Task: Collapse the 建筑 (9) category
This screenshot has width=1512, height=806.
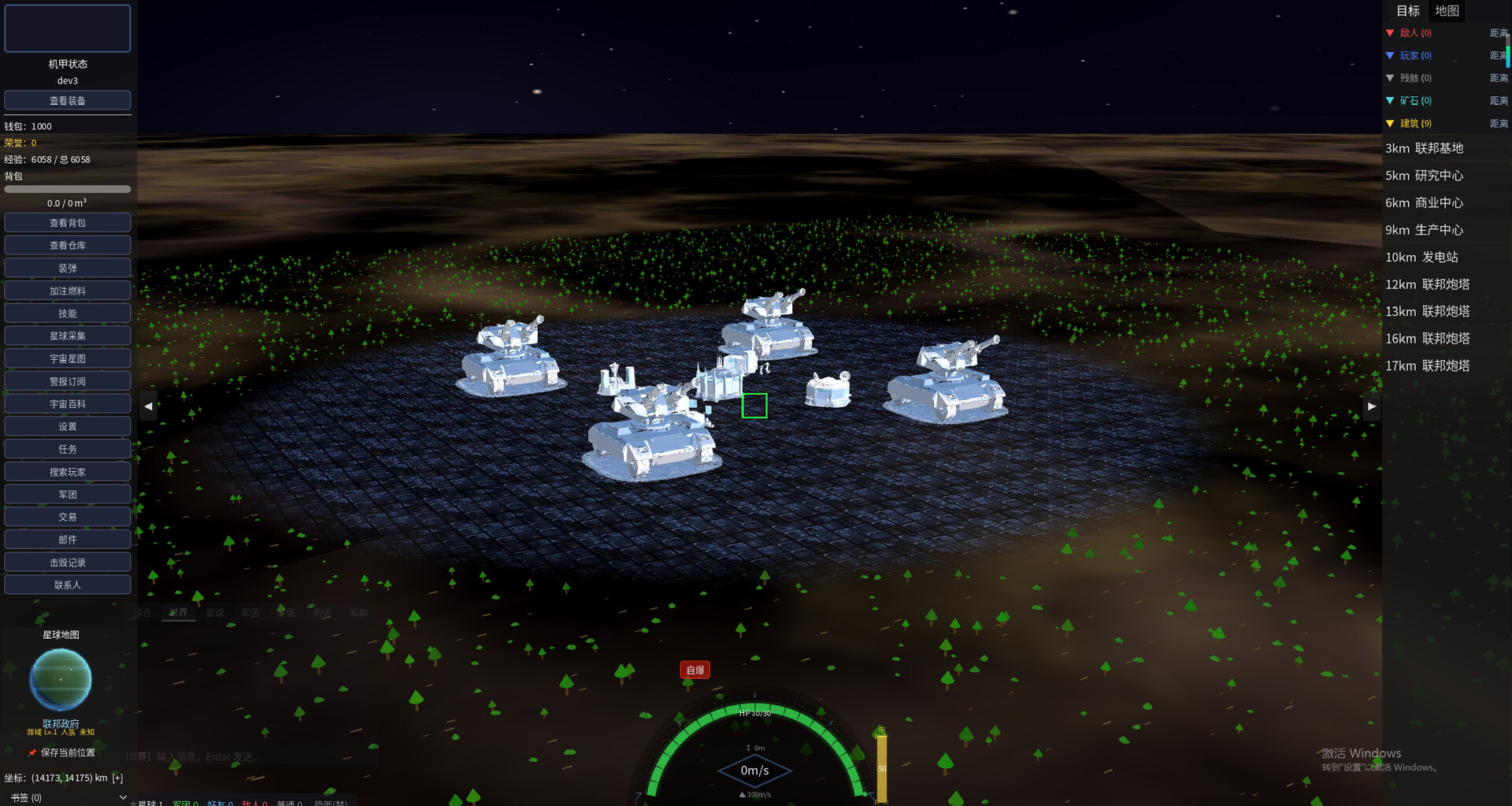Action: [1390, 124]
